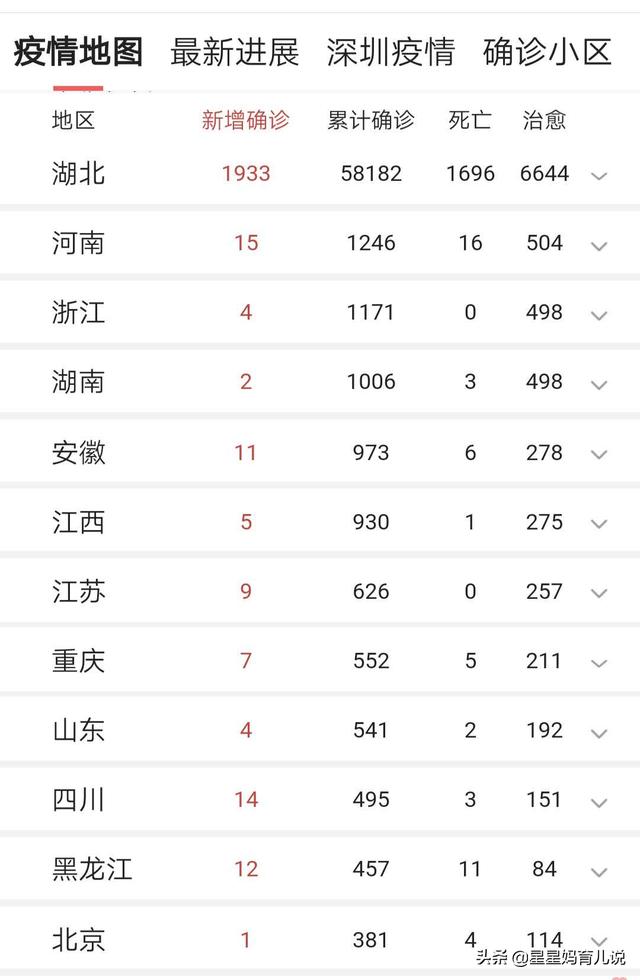Viewport: 640px width, 980px height.
Task: Expand the 重庆 row
Action: click(599, 663)
